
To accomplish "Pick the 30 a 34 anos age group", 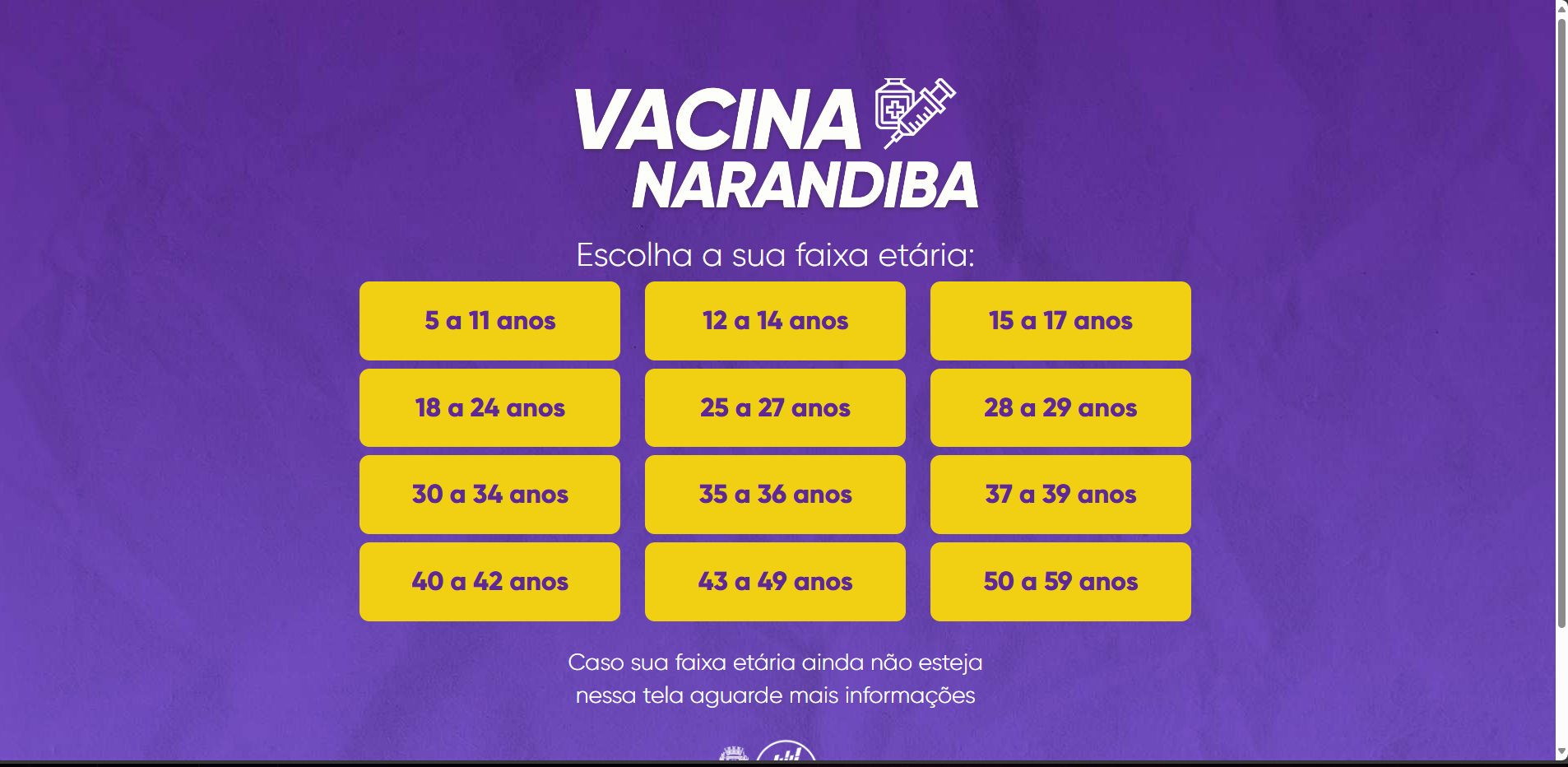I will [x=489, y=495].
